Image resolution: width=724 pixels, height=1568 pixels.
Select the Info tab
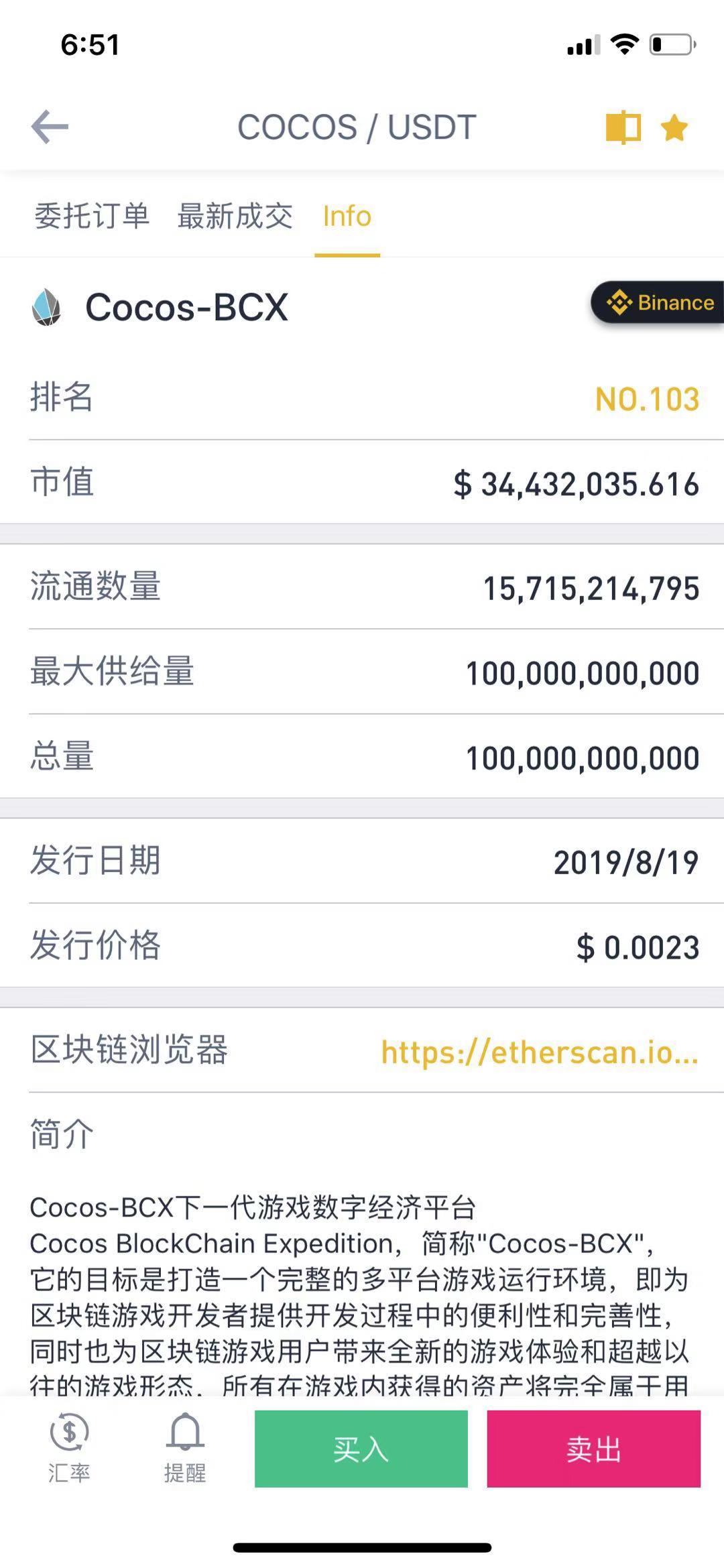point(347,217)
